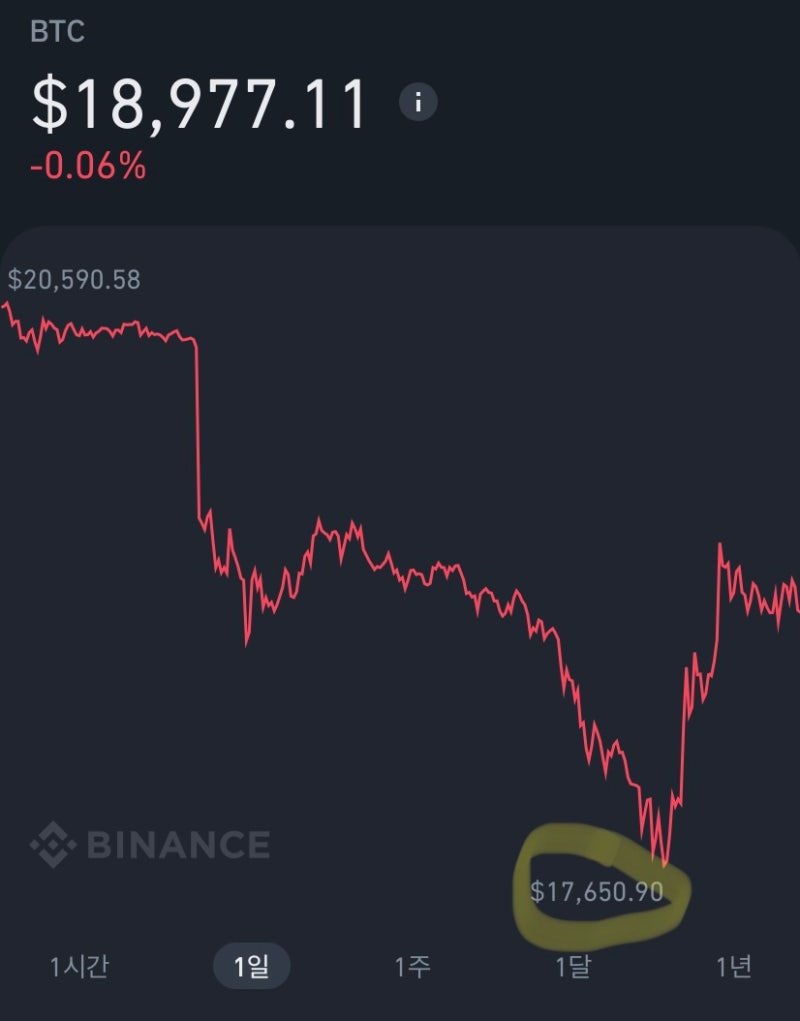Viewport: 800px width, 1021px height.
Task: Switch chart to the 1시간 range
Action: point(79,967)
